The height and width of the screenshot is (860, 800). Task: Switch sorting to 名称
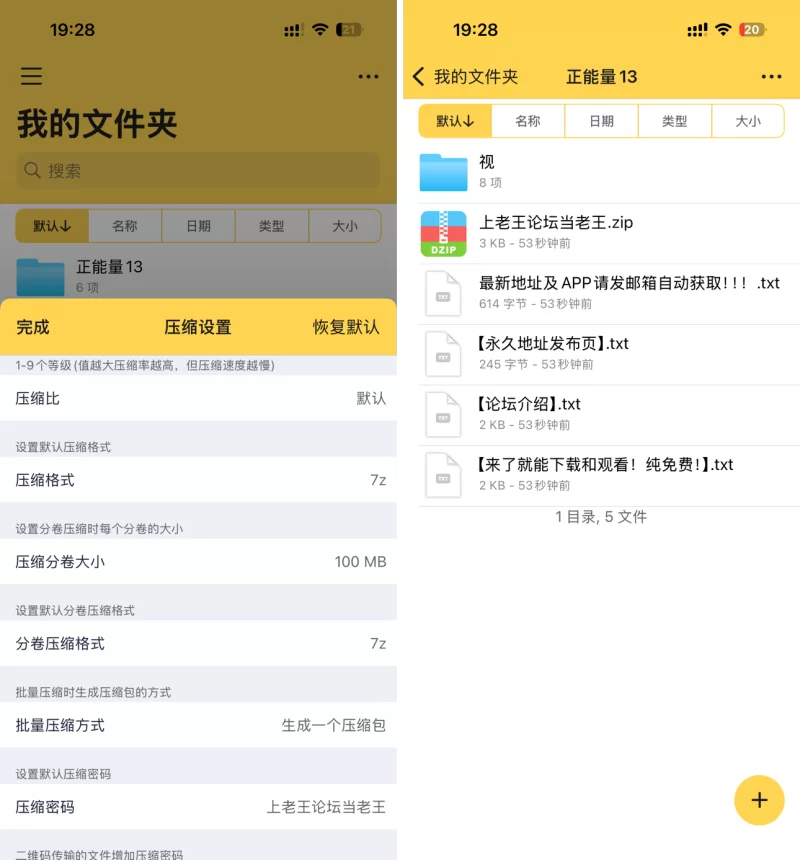[x=124, y=226]
